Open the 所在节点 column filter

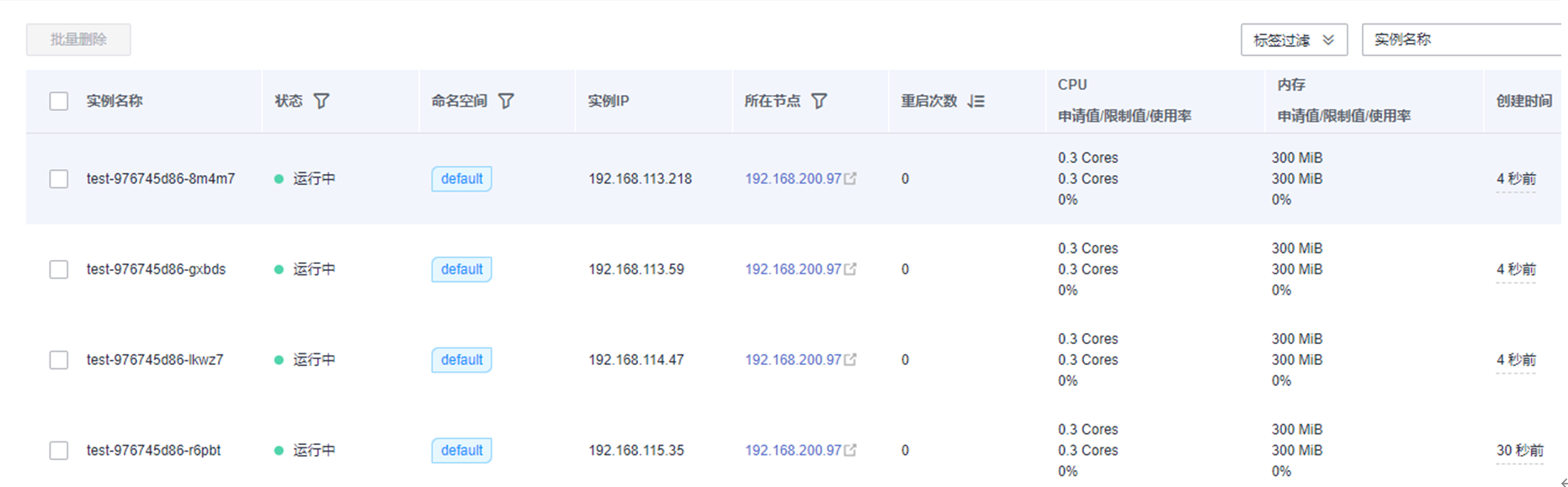(819, 101)
